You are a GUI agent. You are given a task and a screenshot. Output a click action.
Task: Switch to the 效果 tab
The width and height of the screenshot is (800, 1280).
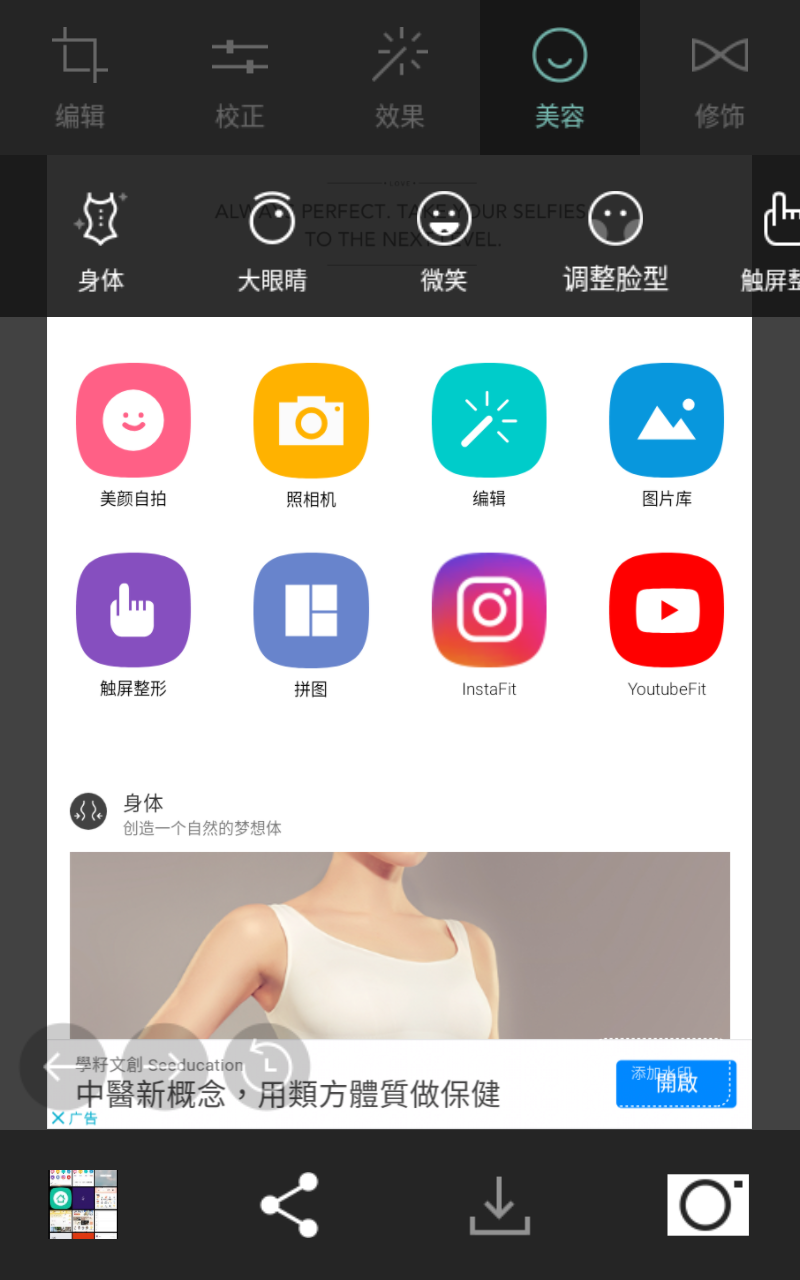400,78
